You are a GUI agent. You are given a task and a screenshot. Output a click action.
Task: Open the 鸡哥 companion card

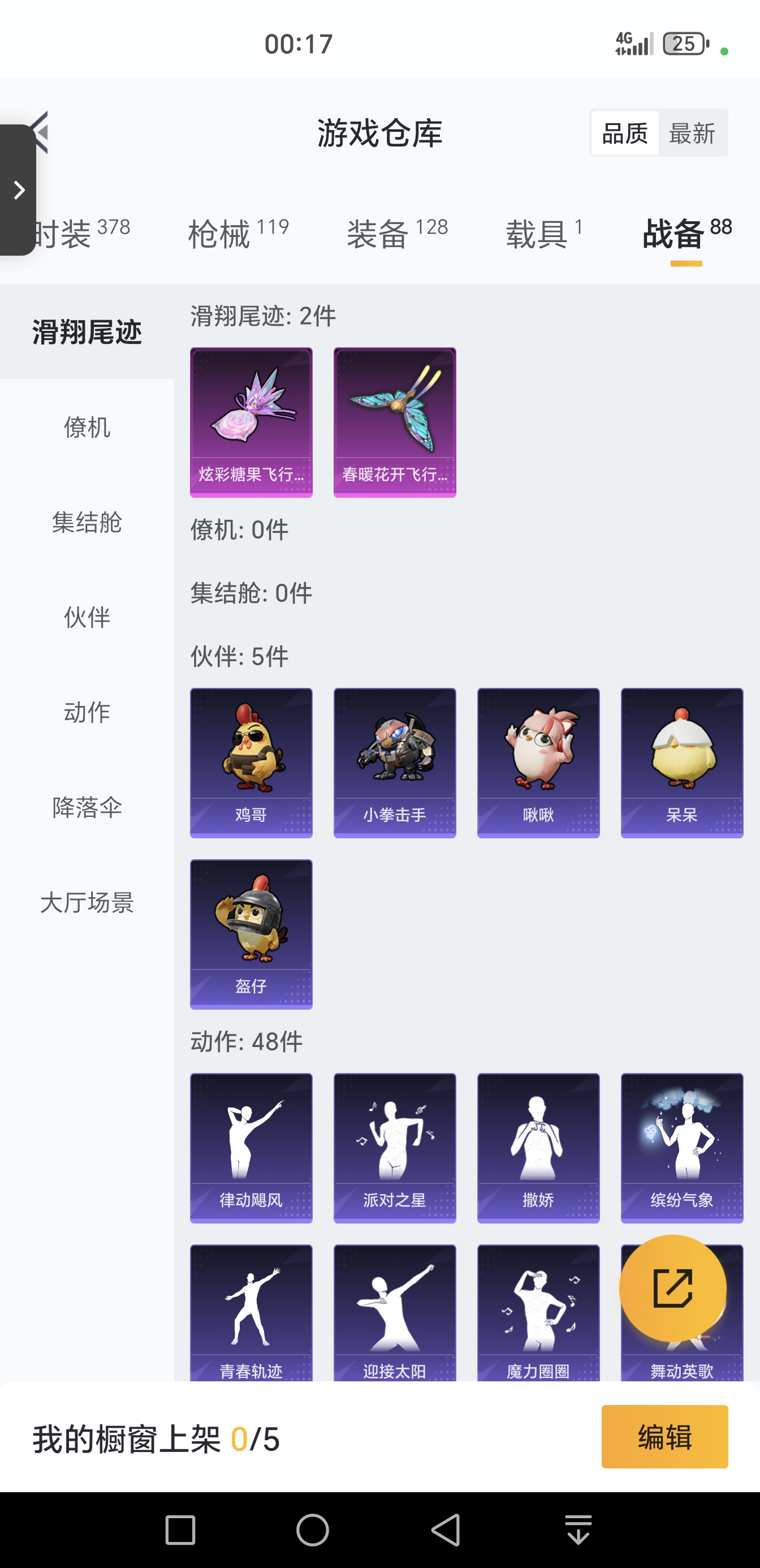[251, 762]
